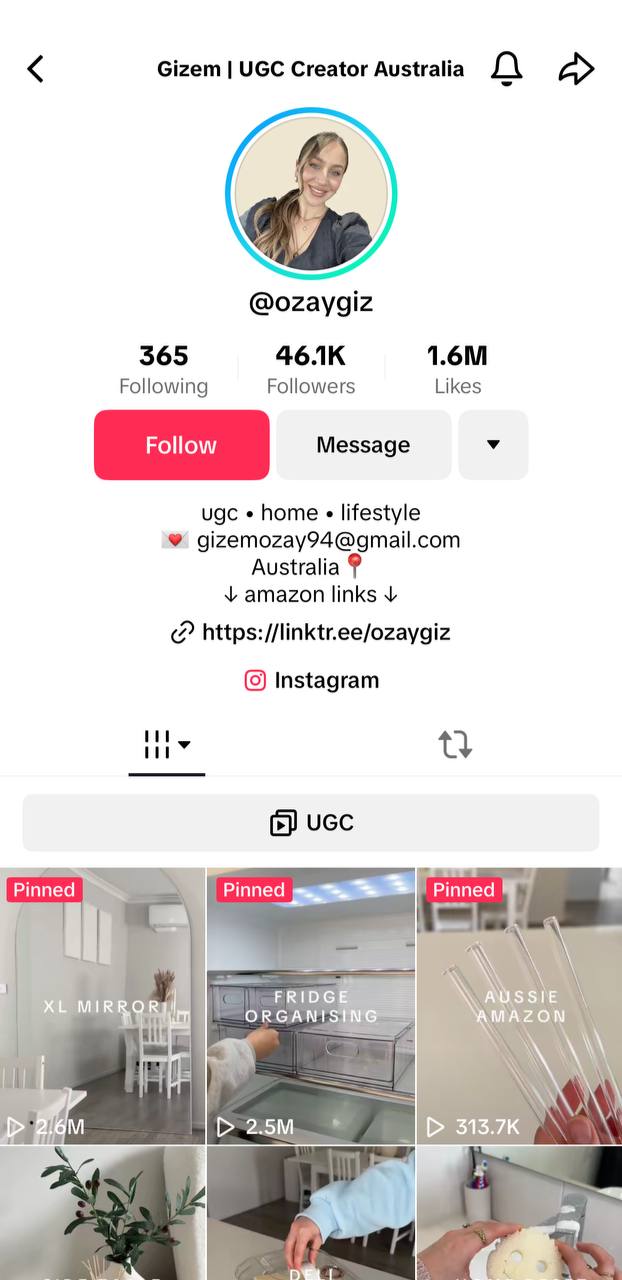The width and height of the screenshot is (622, 1280).
Task: Play the pinned XL Mirror video
Action: click(102, 1006)
